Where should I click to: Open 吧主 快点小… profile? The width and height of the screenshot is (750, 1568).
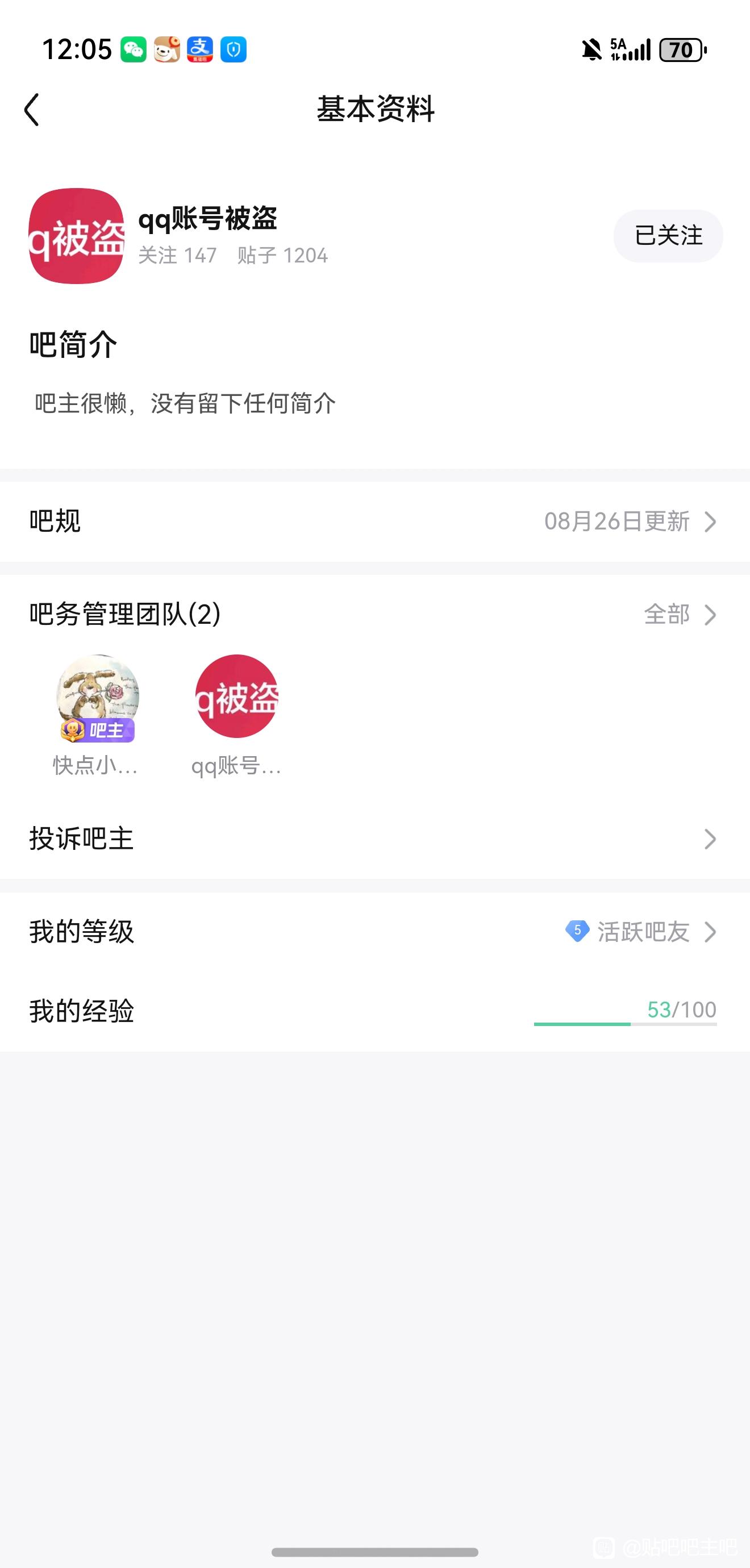pyautogui.click(x=97, y=697)
